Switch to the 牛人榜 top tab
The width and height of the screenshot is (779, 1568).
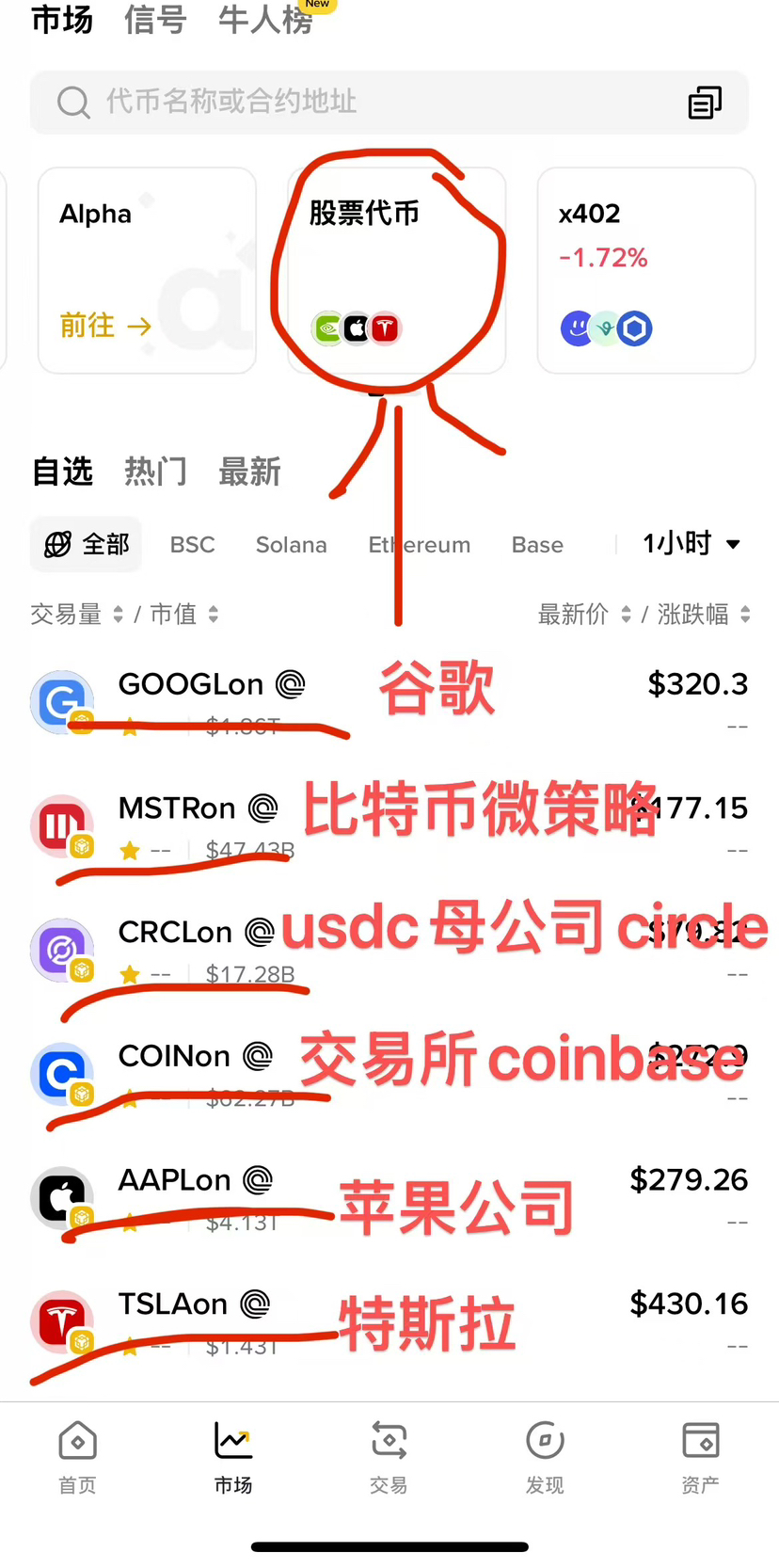click(x=266, y=20)
